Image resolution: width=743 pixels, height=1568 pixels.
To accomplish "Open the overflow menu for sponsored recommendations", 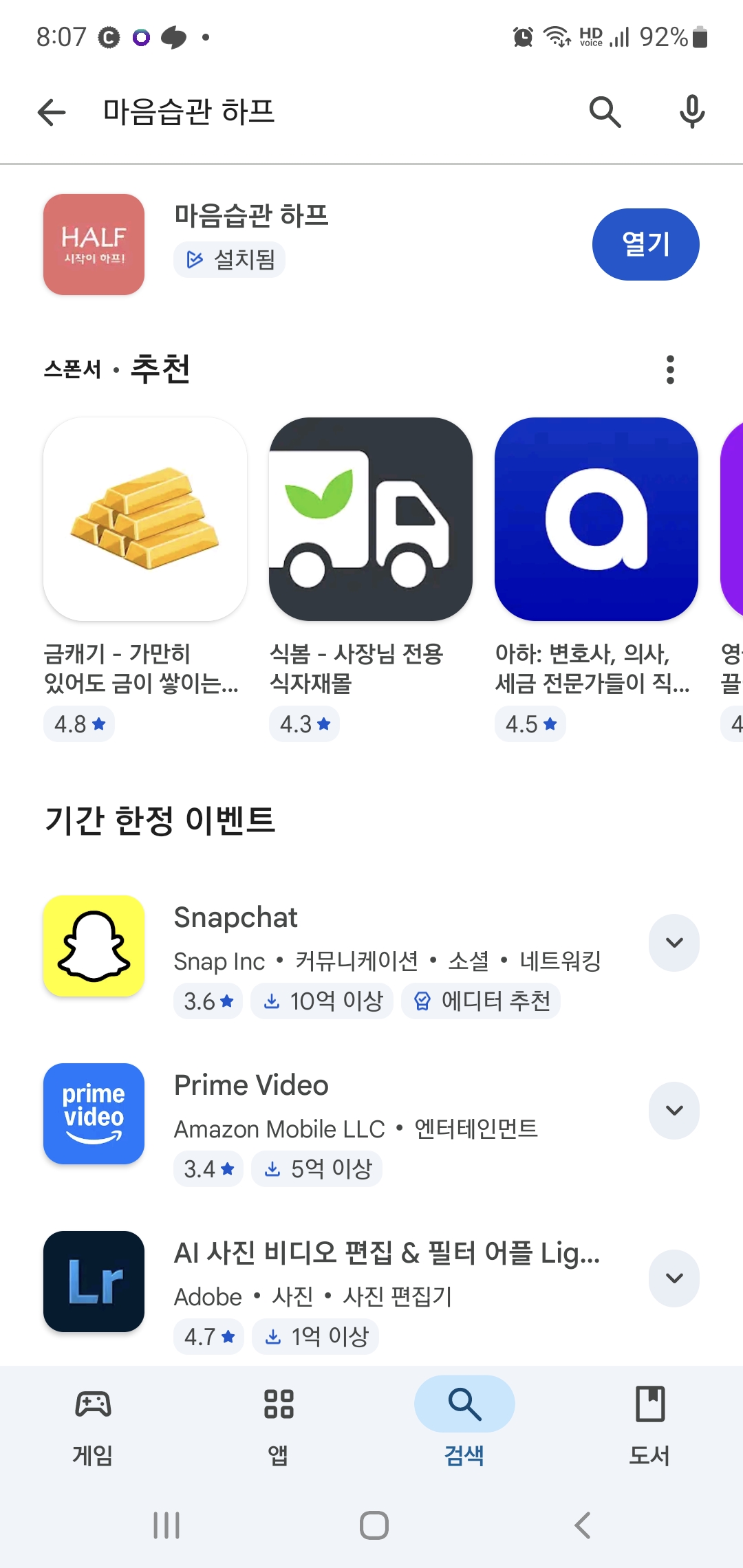I will (670, 369).
